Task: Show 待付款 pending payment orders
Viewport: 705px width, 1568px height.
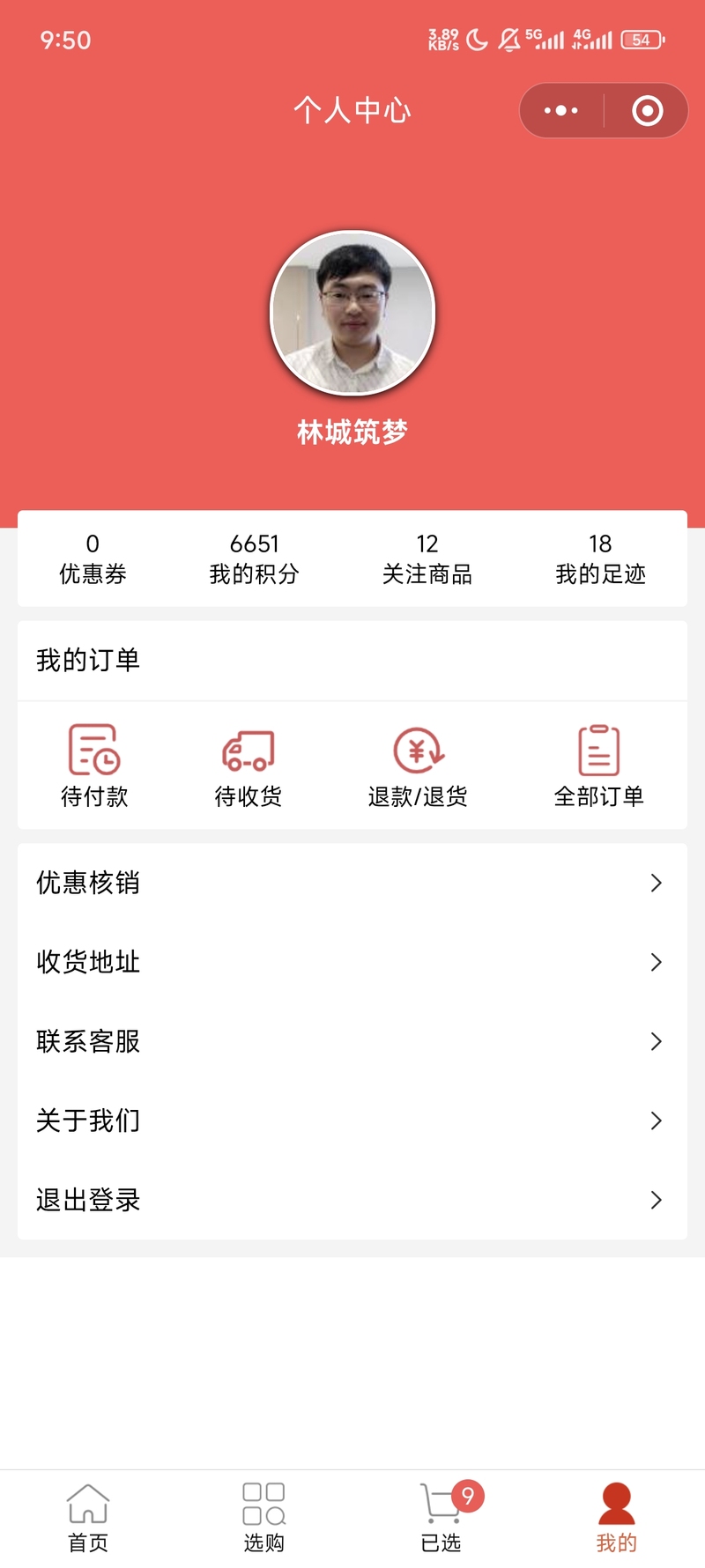Action: 94,766
